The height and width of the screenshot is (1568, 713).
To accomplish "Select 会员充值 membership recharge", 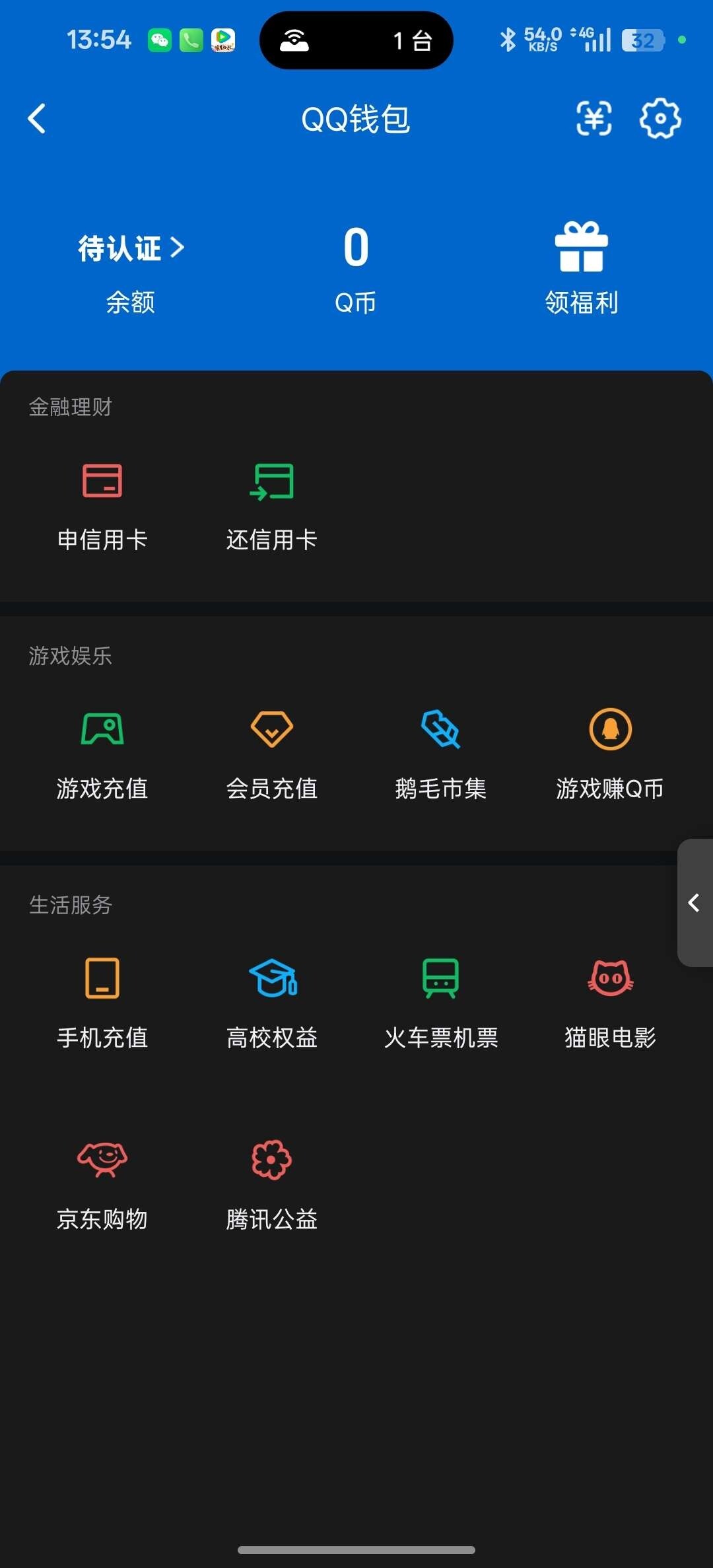I will (x=271, y=756).
